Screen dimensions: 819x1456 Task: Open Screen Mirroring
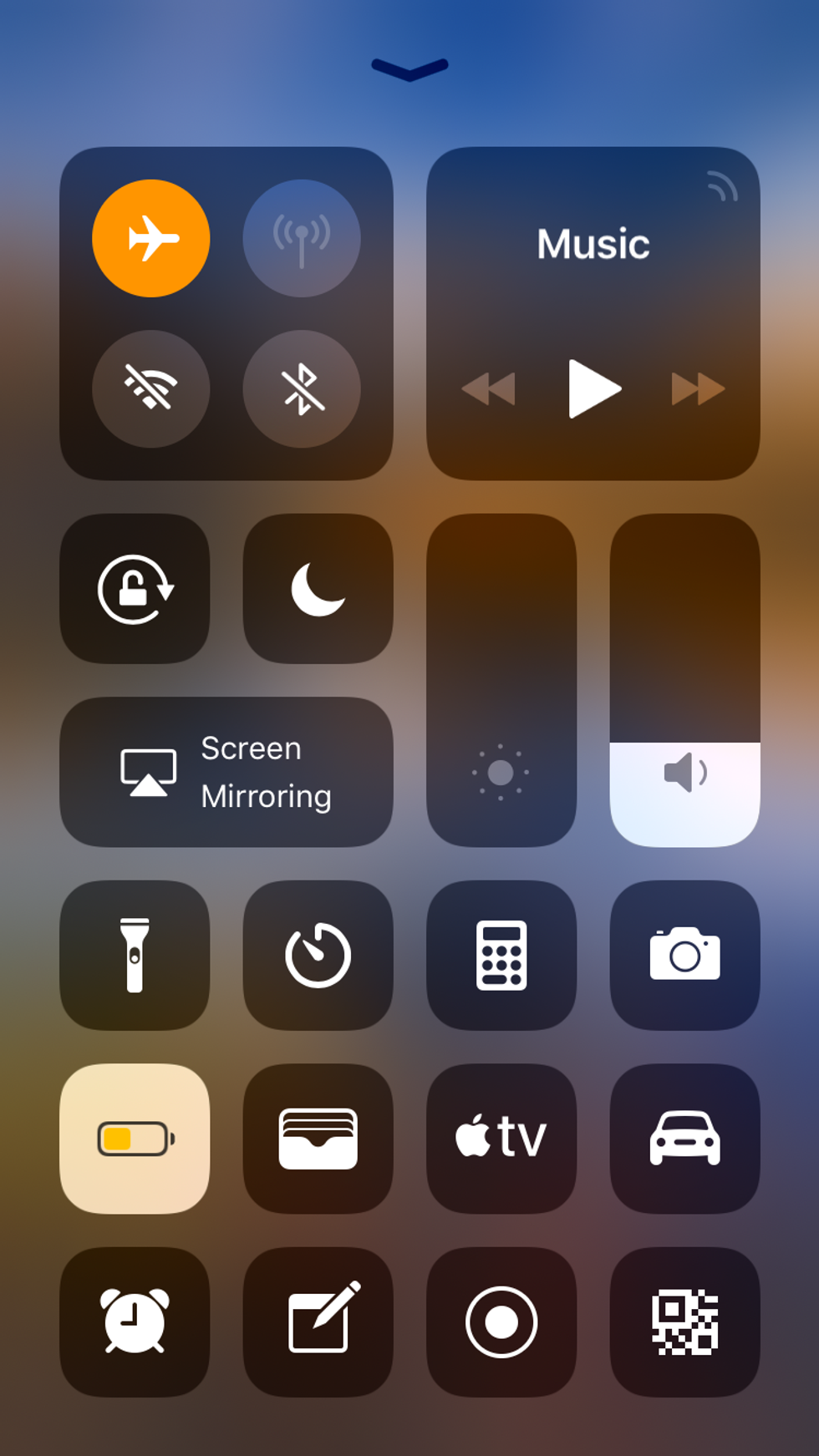click(x=226, y=772)
